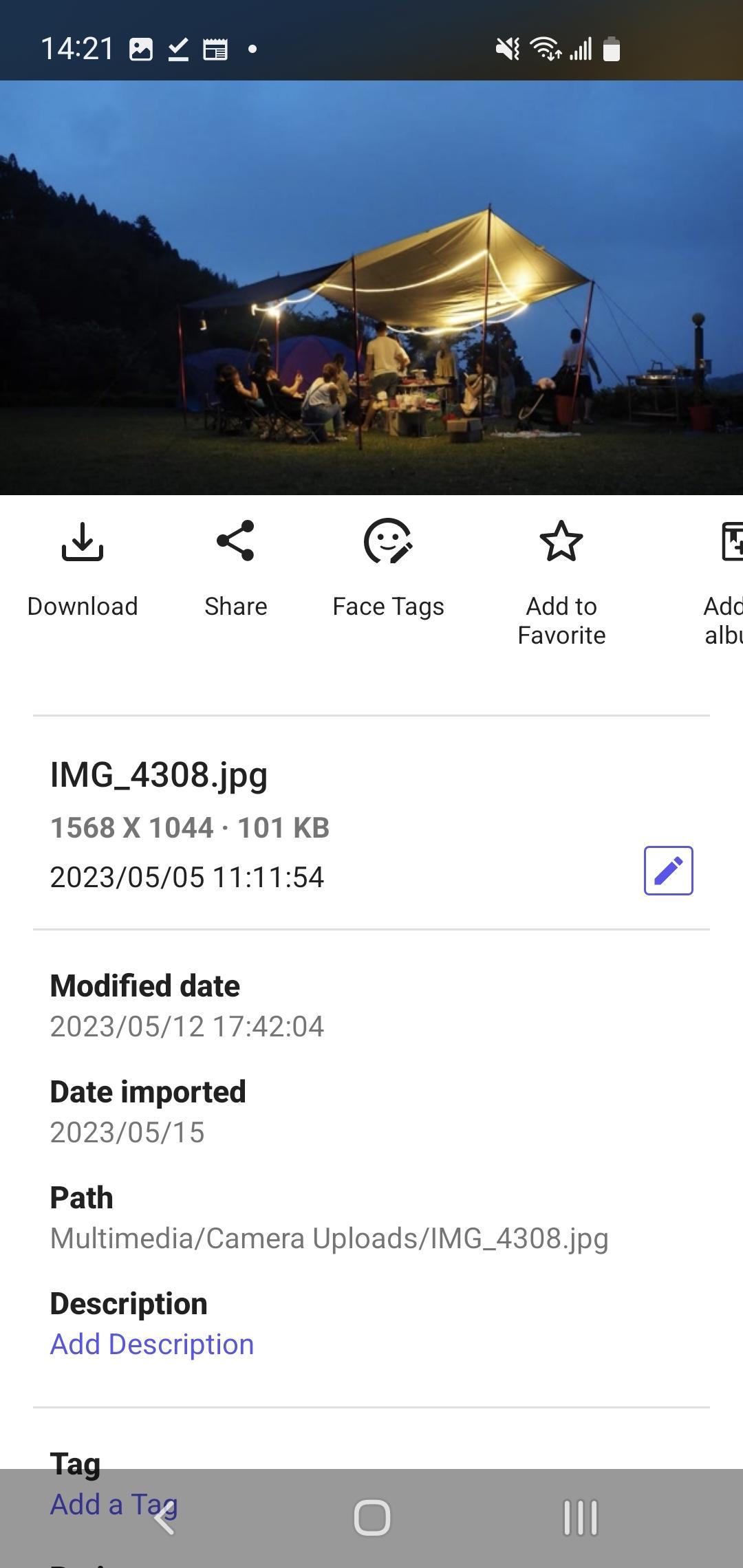Screen dimensions: 743x1568
Task: Share this photo
Action: coord(235,569)
